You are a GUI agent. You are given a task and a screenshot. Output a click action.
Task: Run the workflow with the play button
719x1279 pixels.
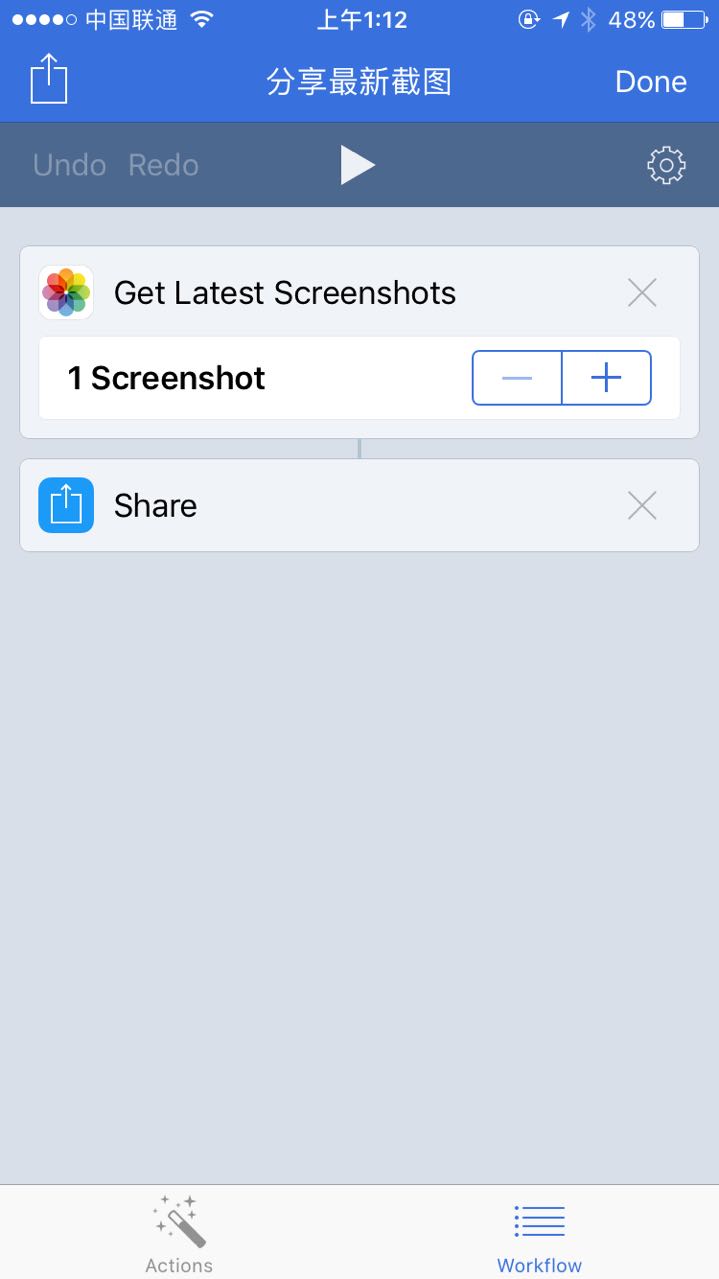click(357, 165)
